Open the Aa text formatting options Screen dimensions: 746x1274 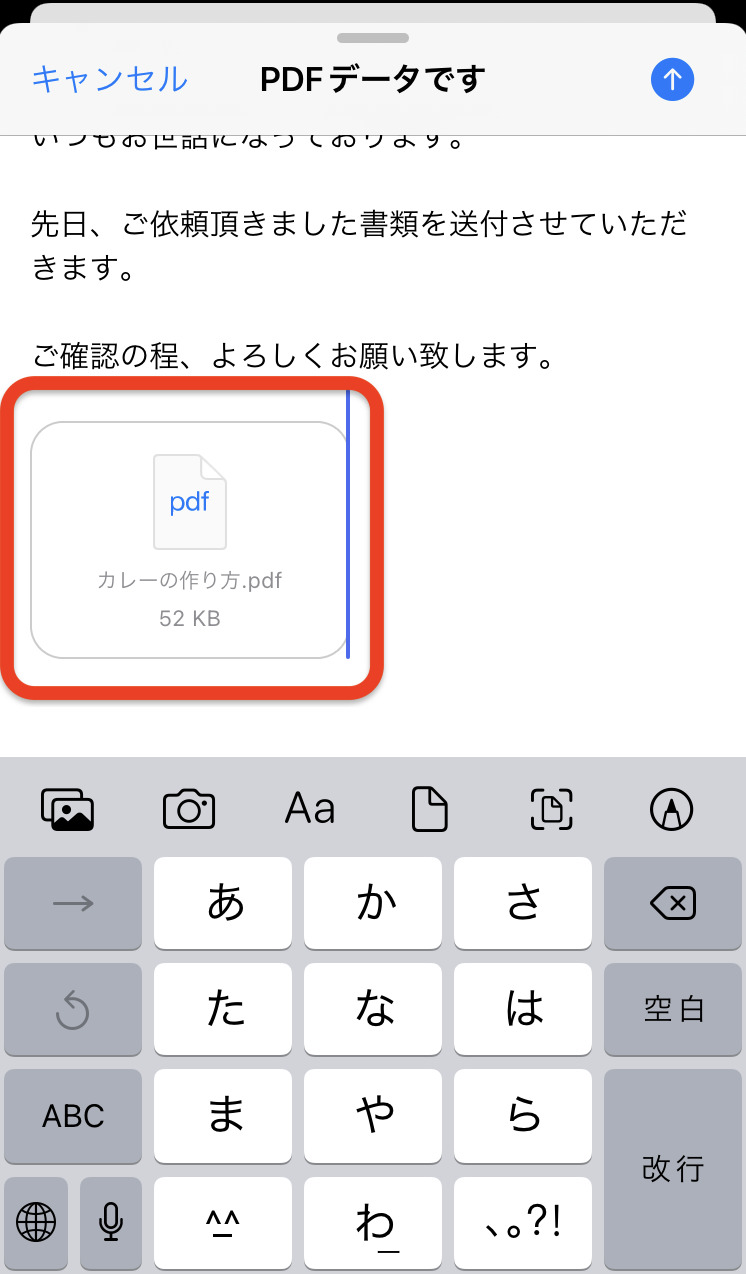click(310, 809)
